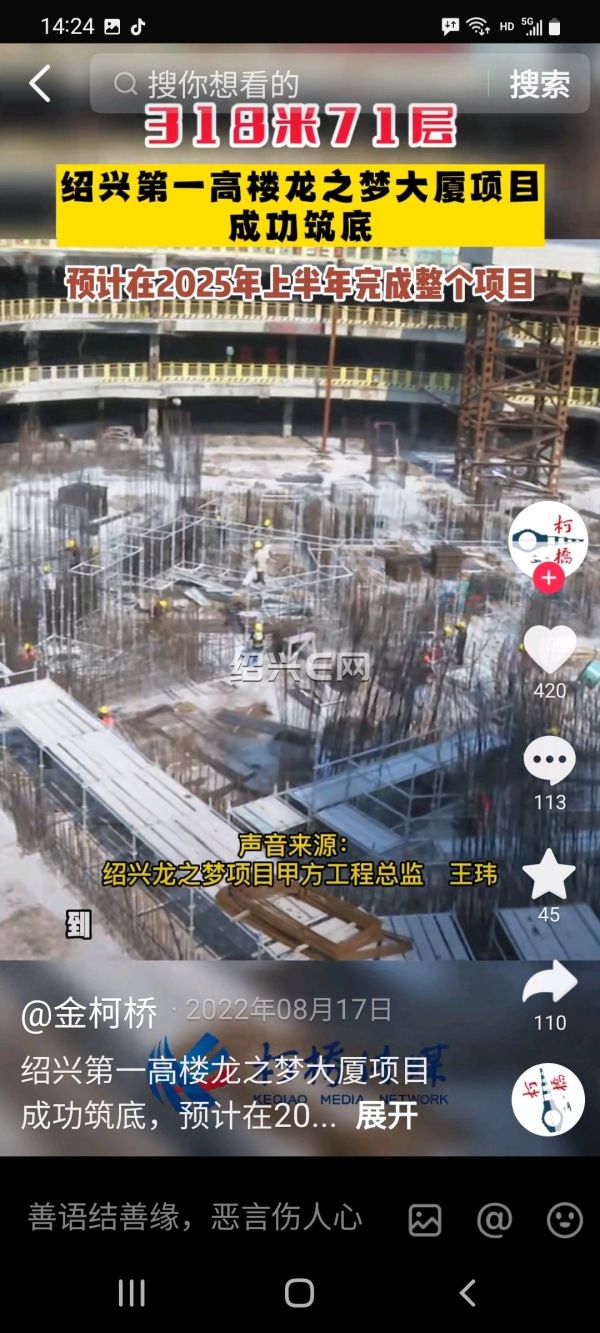Add the video to favorites star
Image resolution: width=600 pixels, height=1333 pixels.
[x=549, y=875]
